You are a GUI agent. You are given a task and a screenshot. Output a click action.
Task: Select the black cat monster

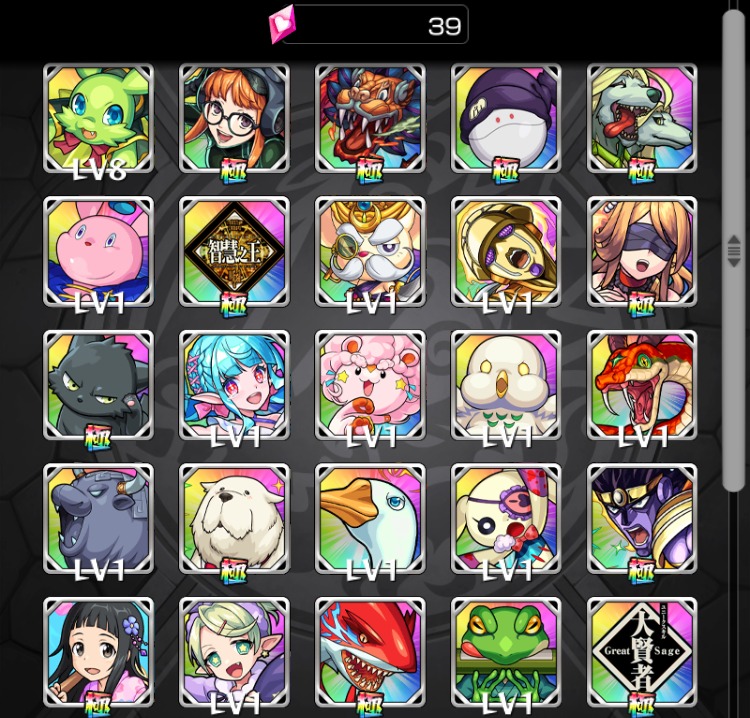[99, 386]
